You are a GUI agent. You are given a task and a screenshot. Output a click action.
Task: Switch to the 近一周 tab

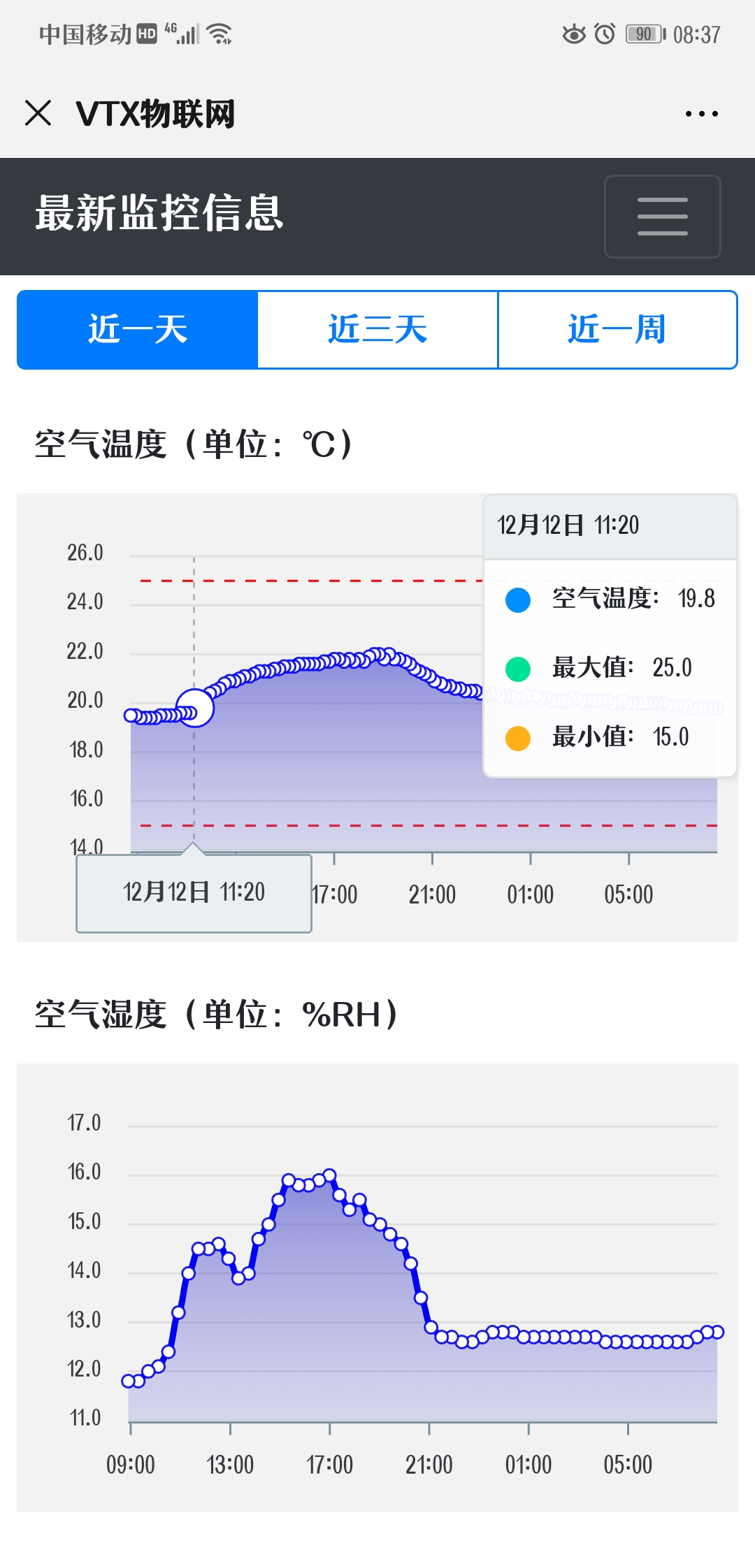(x=617, y=330)
